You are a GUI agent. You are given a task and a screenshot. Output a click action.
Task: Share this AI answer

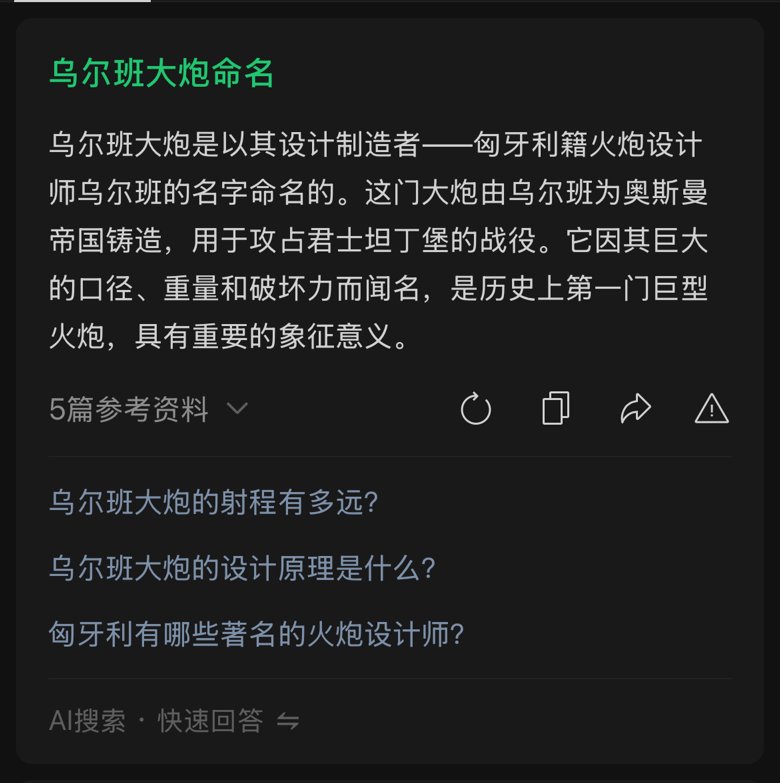pos(636,408)
